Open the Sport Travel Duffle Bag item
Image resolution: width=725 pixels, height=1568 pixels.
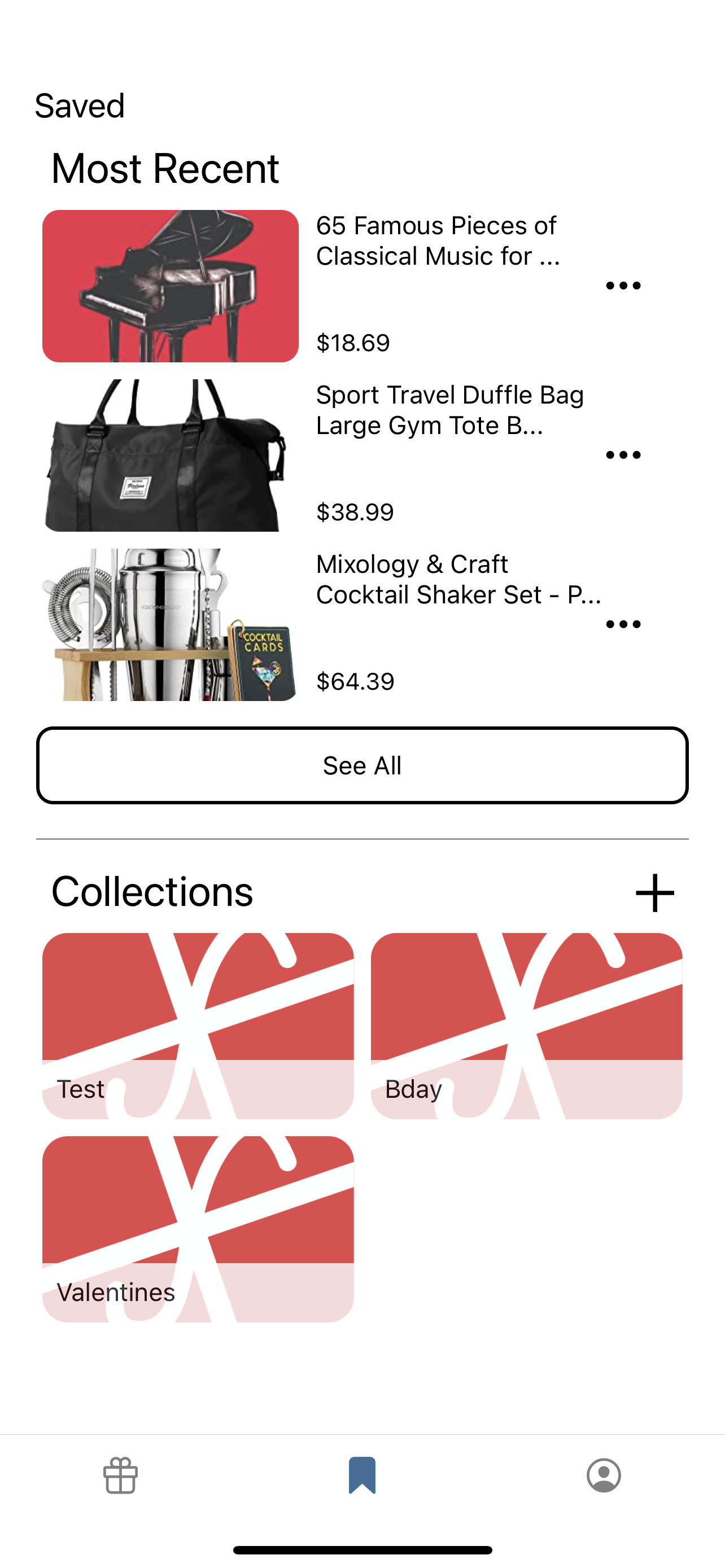tap(171, 455)
